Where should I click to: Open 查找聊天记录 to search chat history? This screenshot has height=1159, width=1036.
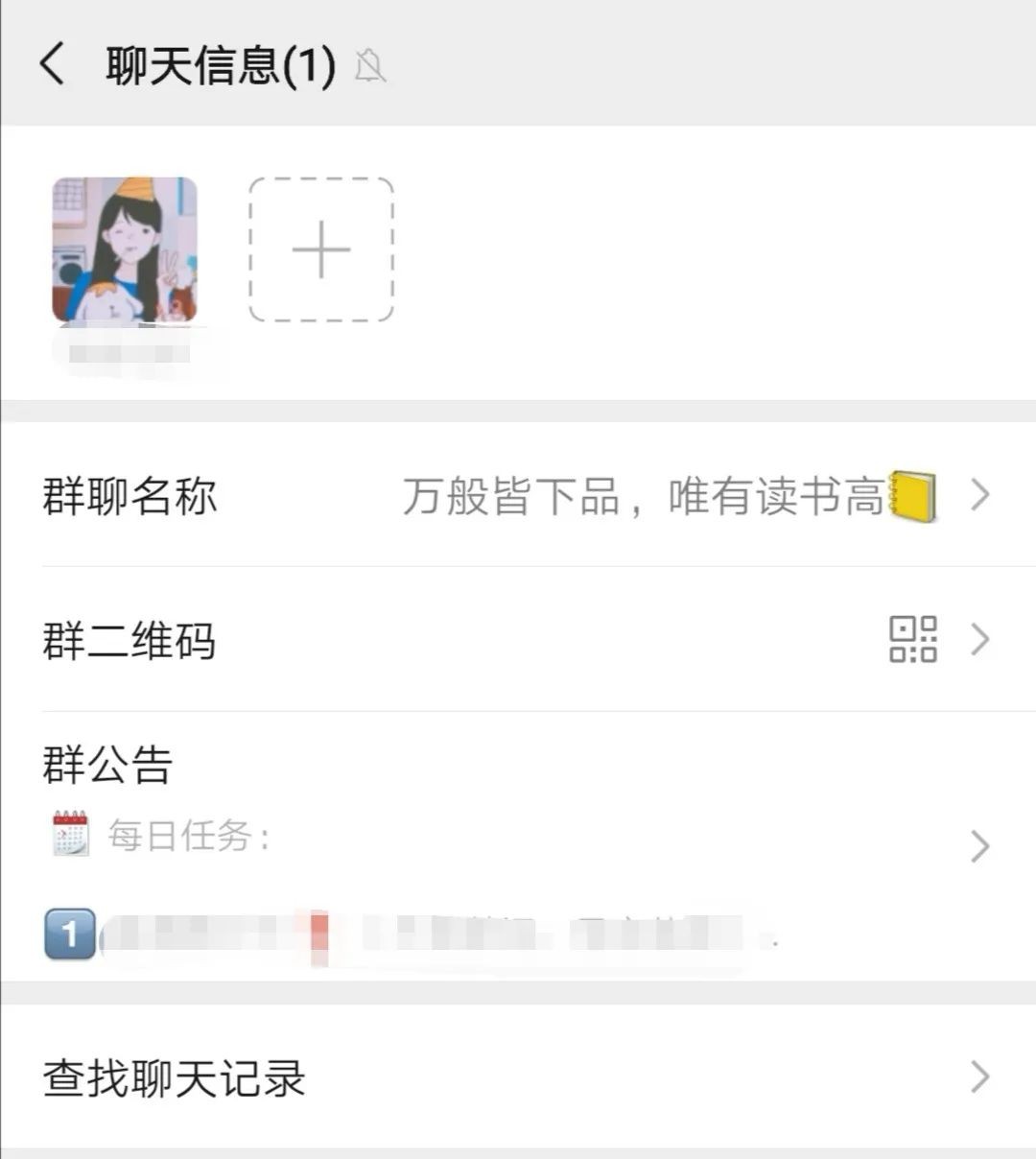[518, 1077]
